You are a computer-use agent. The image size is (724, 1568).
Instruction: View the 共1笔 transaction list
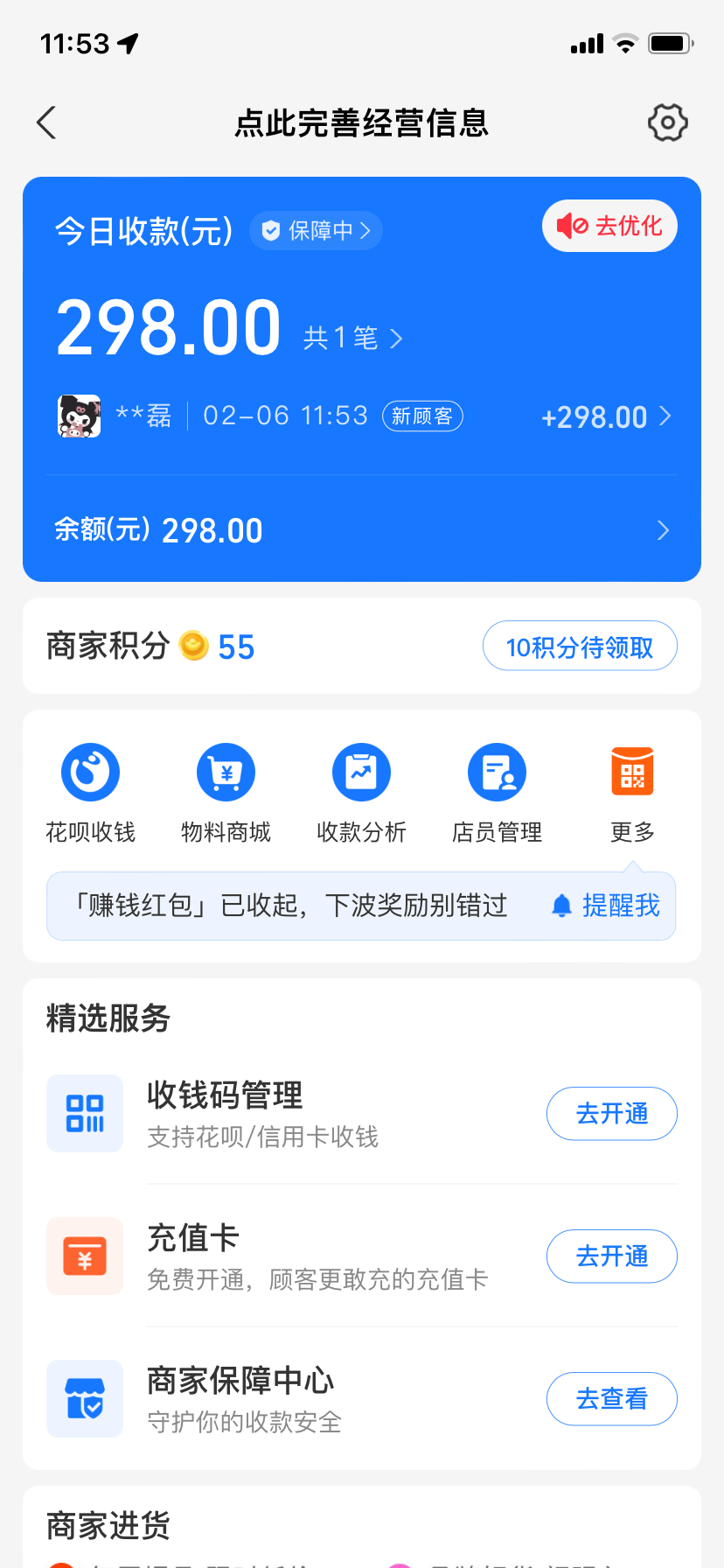[352, 338]
